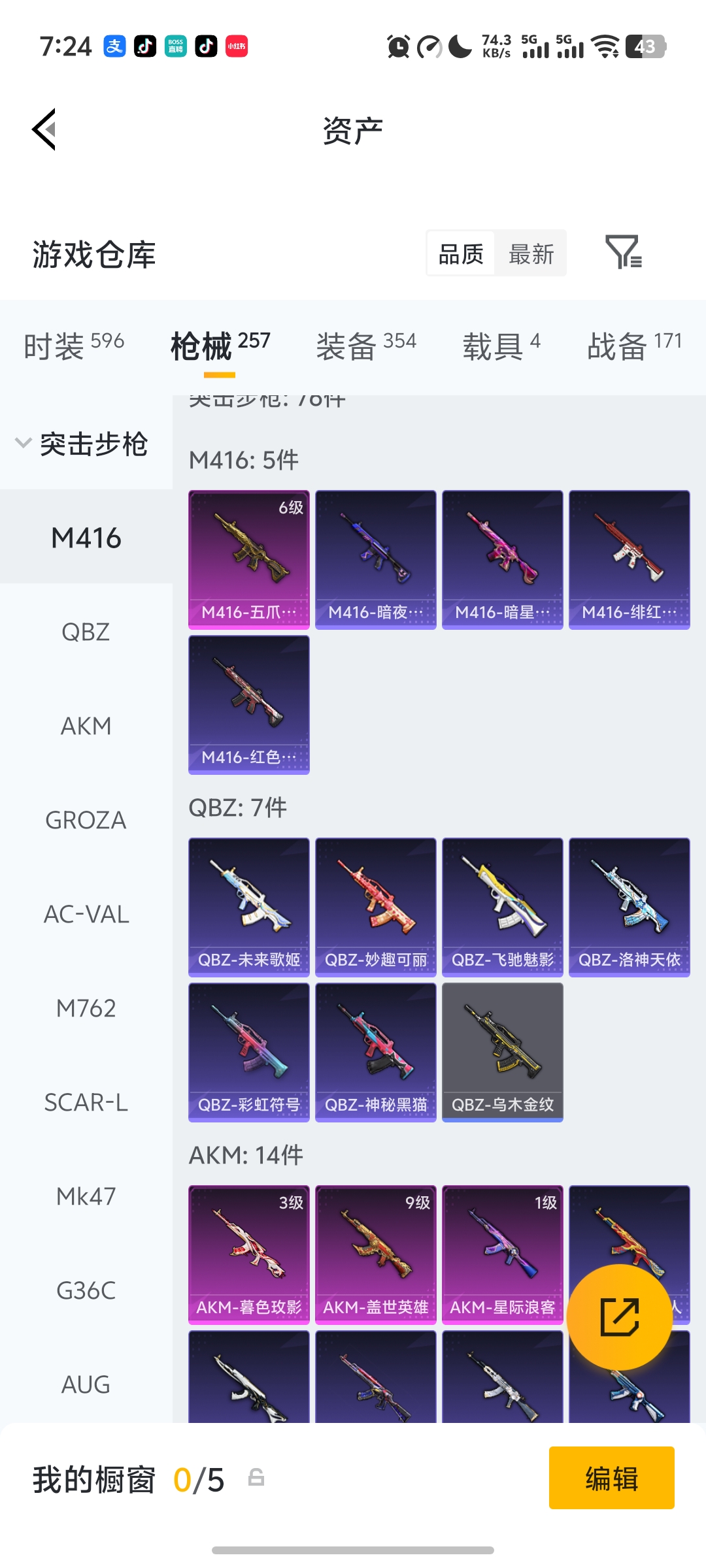The image size is (706, 1568).
Task: Open the filter icon next to 最新
Action: tap(623, 252)
